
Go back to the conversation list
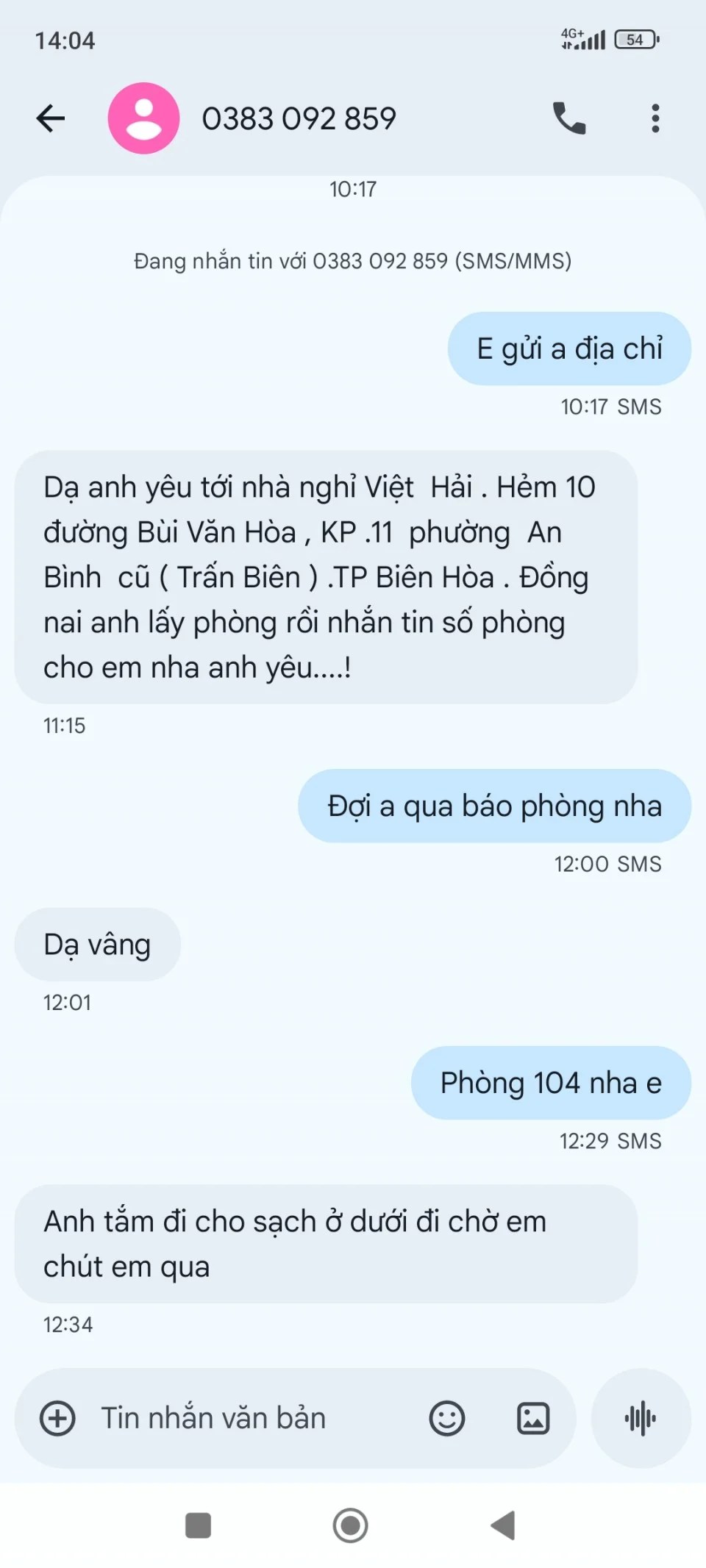click(51, 118)
